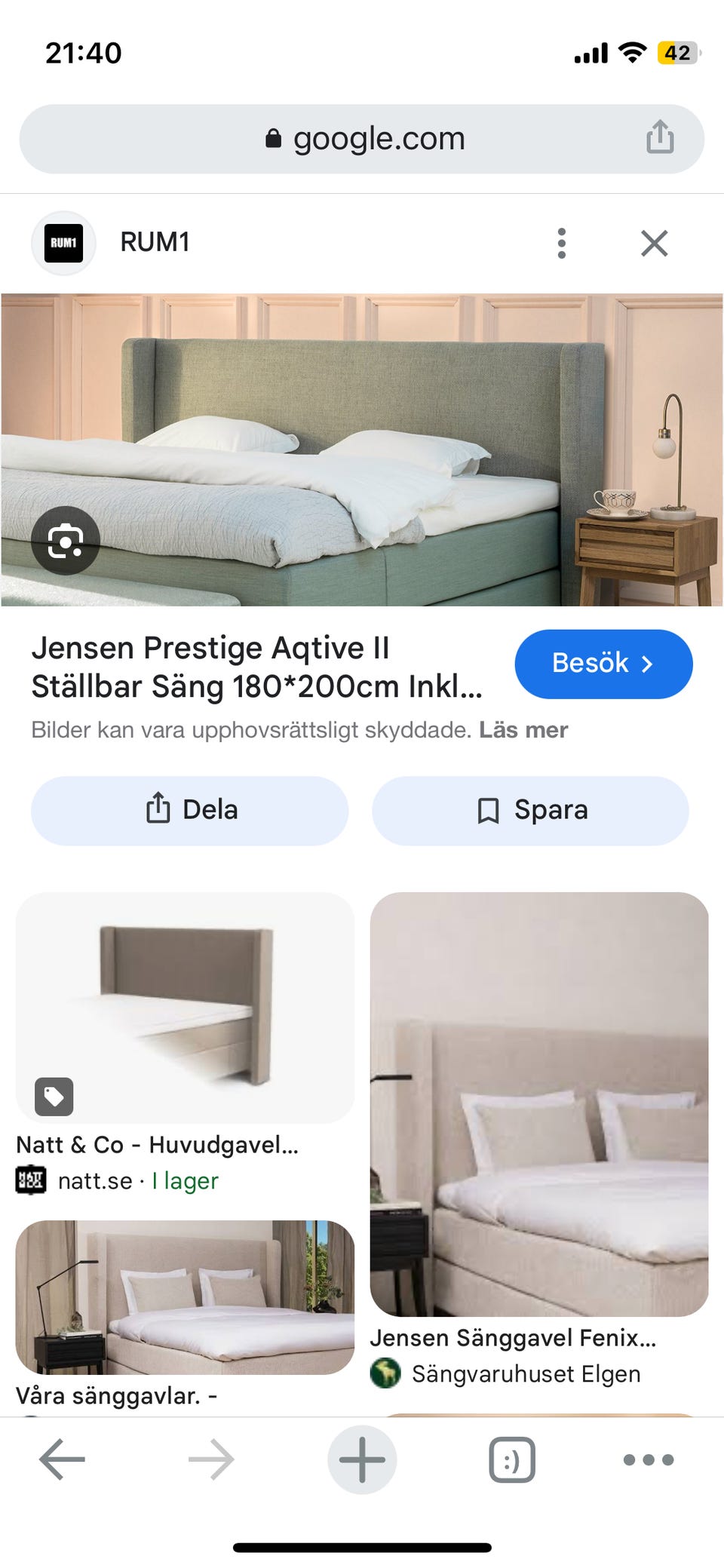Go back in the browser
This screenshot has width=724, height=1568.
(62, 1459)
